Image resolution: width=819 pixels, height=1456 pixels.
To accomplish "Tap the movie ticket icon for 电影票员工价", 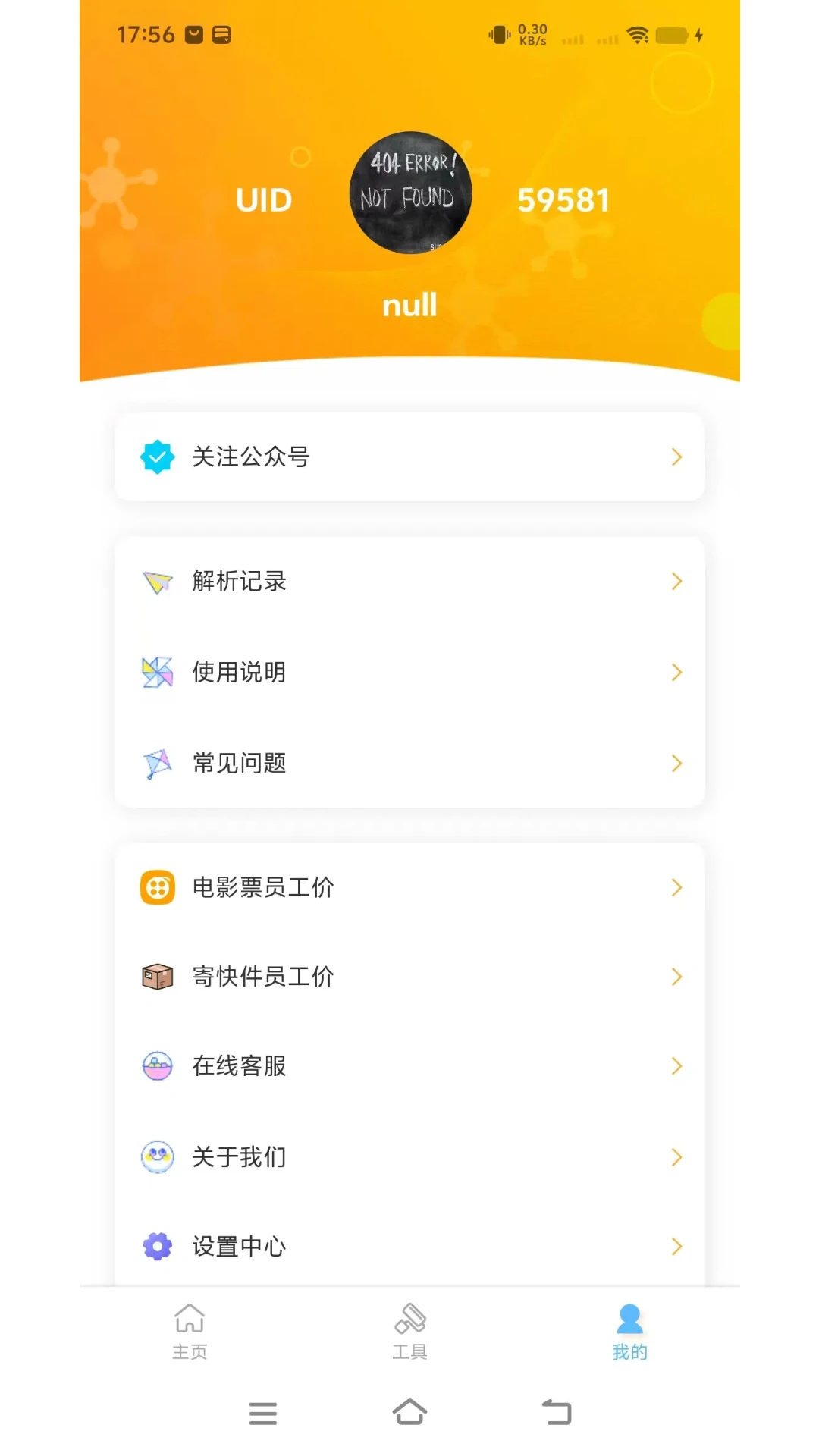I will [x=156, y=886].
